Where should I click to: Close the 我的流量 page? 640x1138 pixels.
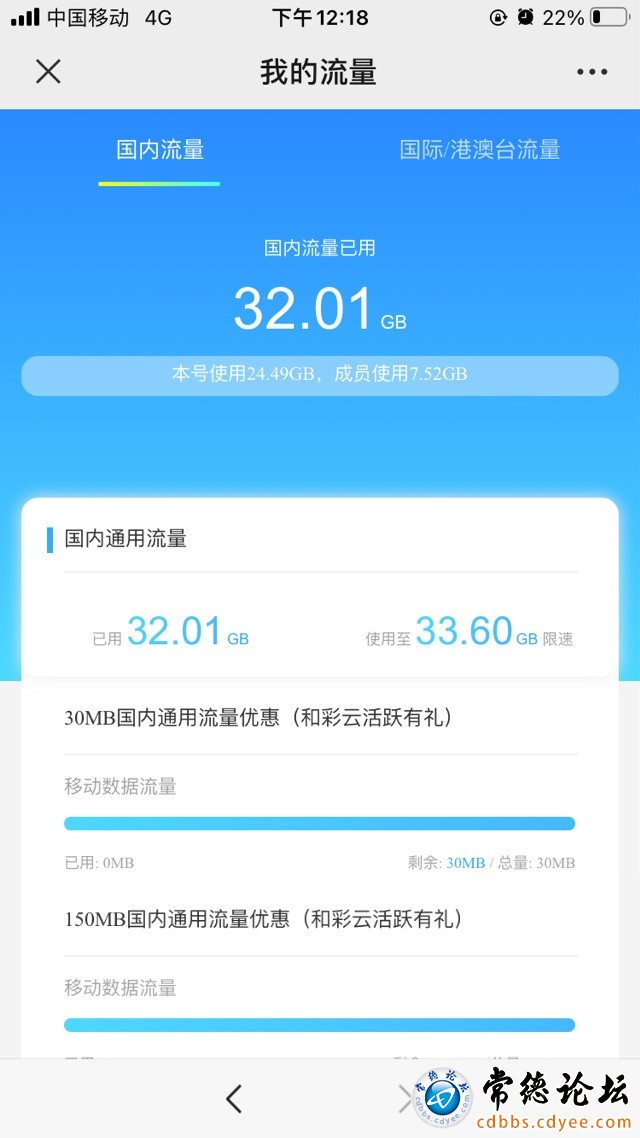point(48,72)
